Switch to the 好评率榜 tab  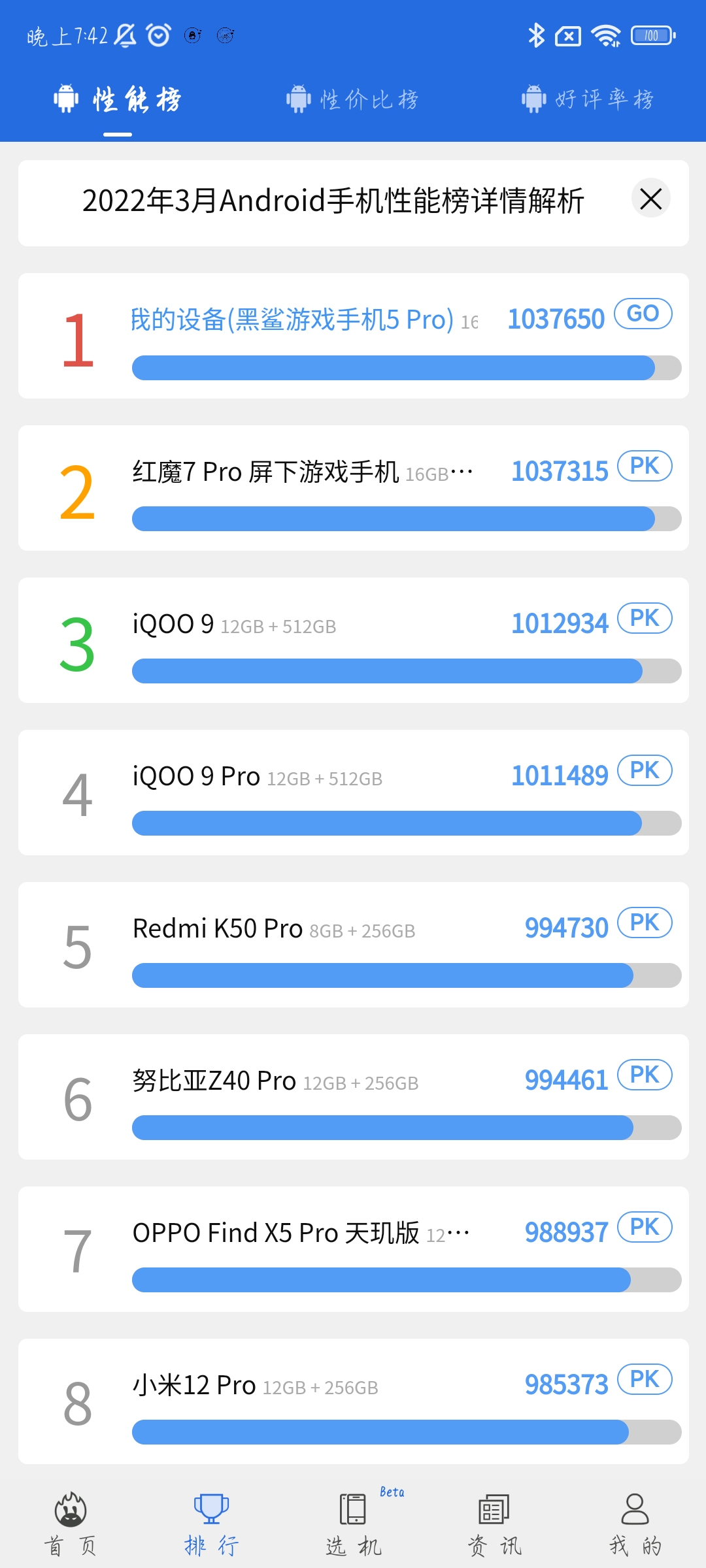(x=588, y=99)
